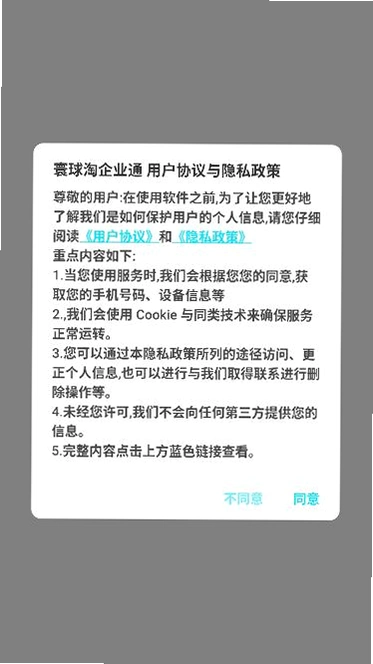Open the 《用户协议》 link
This screenshot has height=664, width=373.
[119, 237]
